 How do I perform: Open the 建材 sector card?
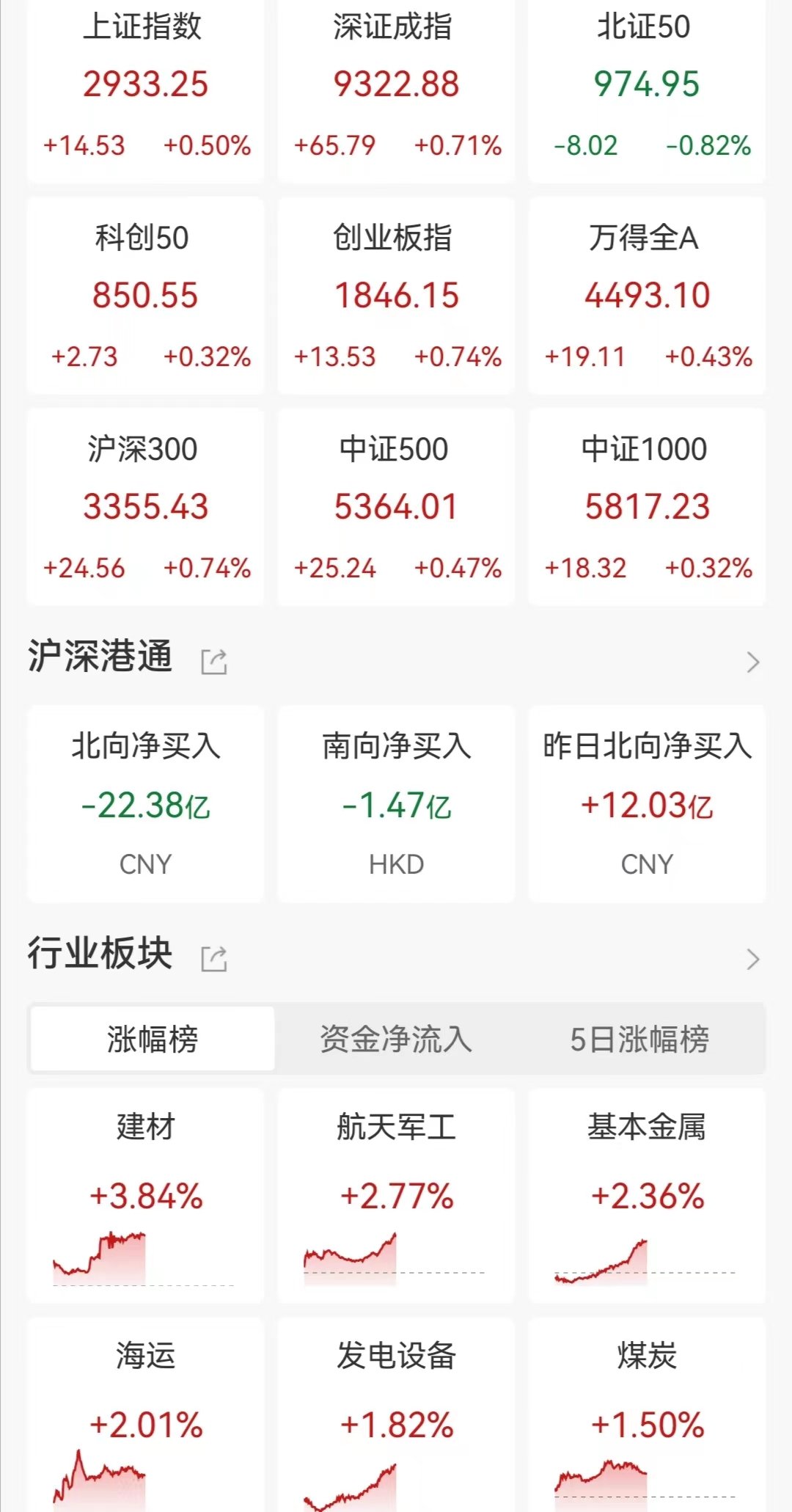click(x=145, y=1196)
